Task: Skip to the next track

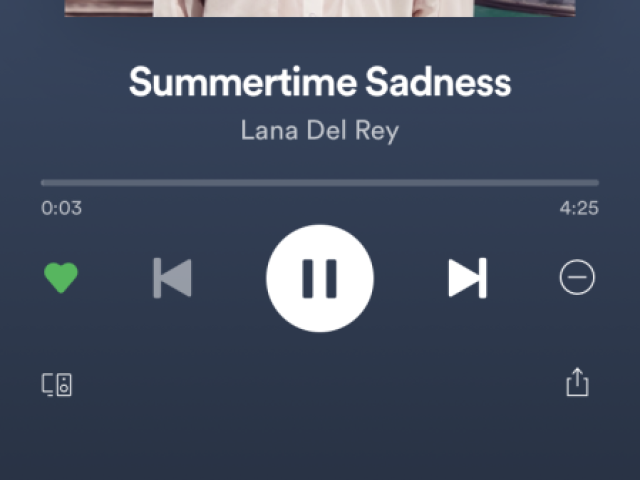Action: (467, 278)
